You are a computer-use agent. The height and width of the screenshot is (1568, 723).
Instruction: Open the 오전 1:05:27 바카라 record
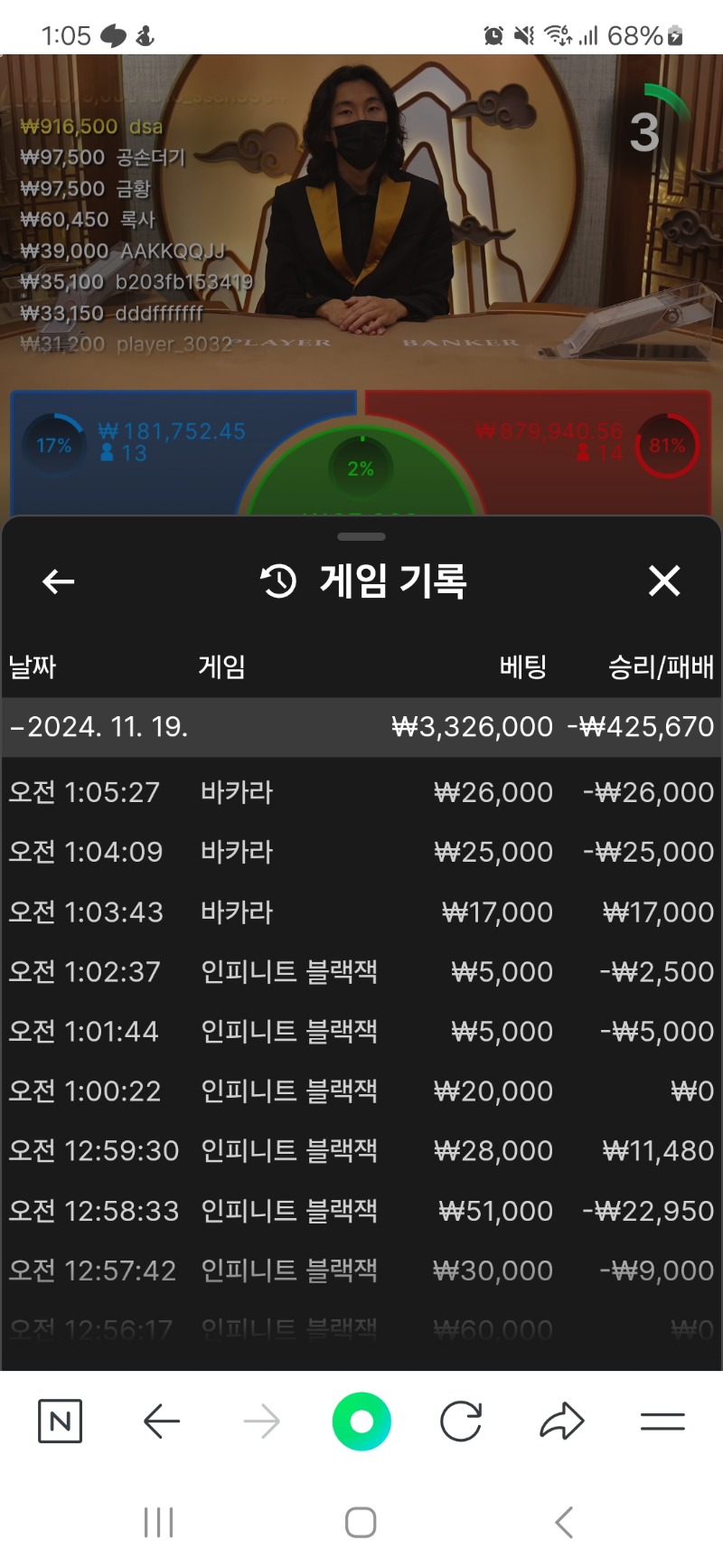tap(361, 792)
